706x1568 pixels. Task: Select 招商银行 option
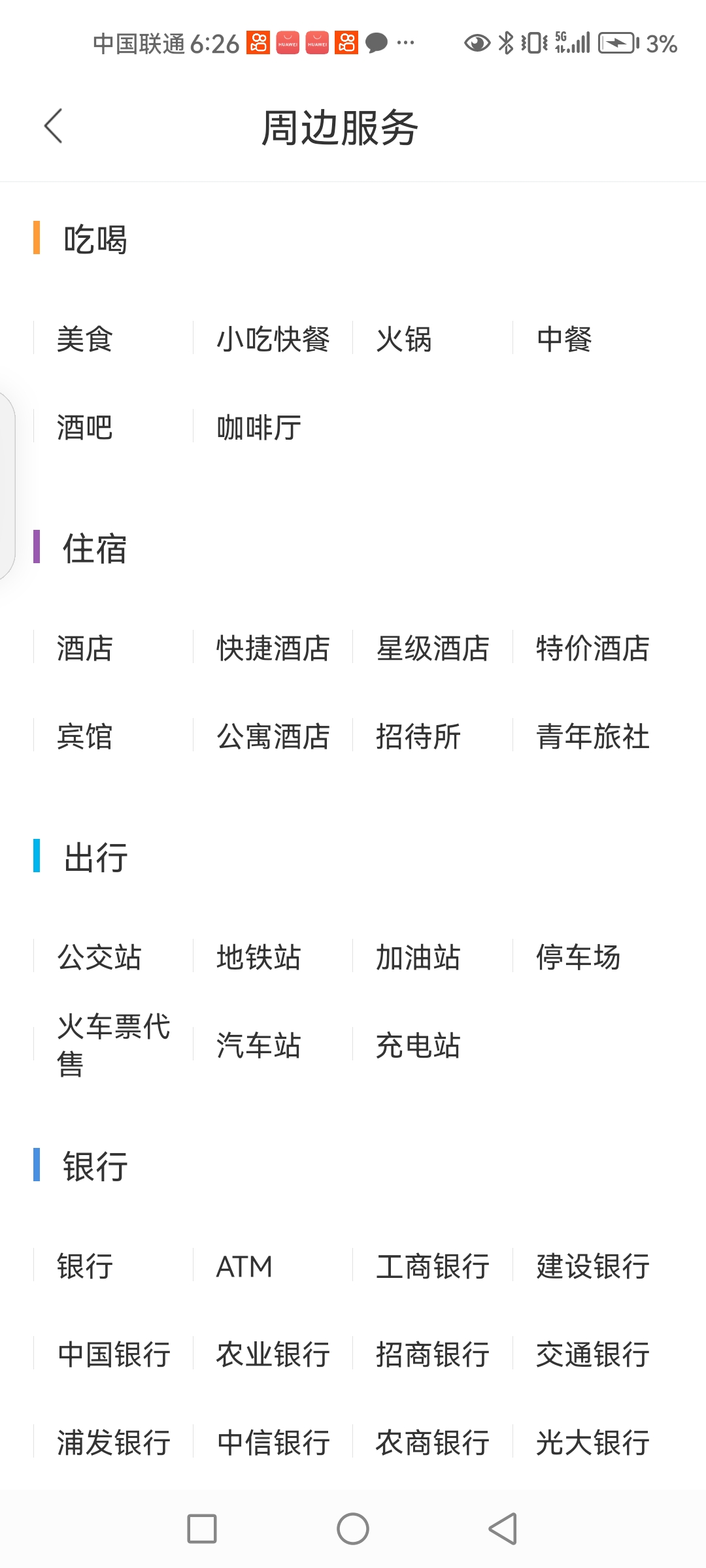click(x=432, y=1354)
